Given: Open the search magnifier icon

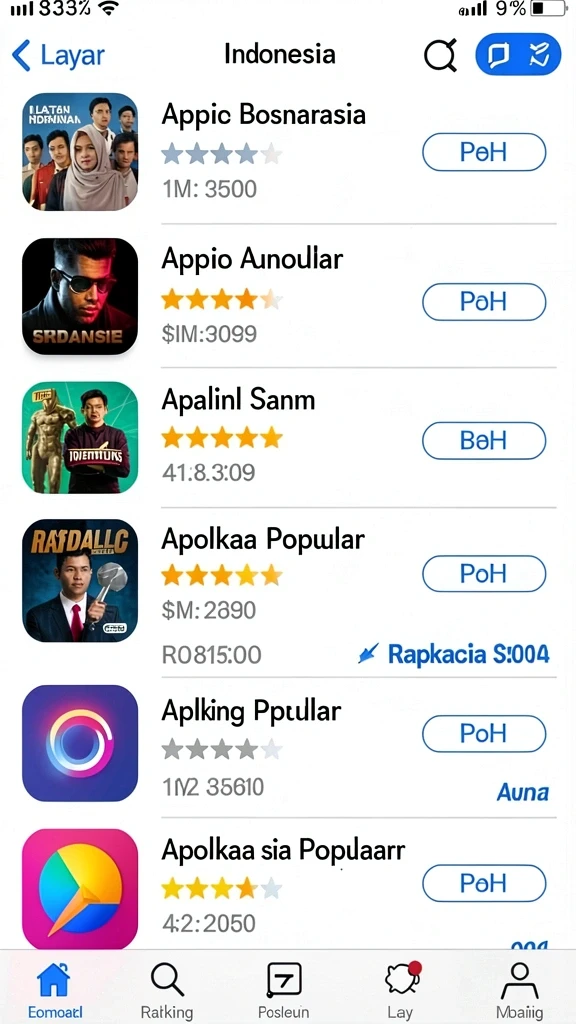Looking at the screenshot, I should pos(440,56).
